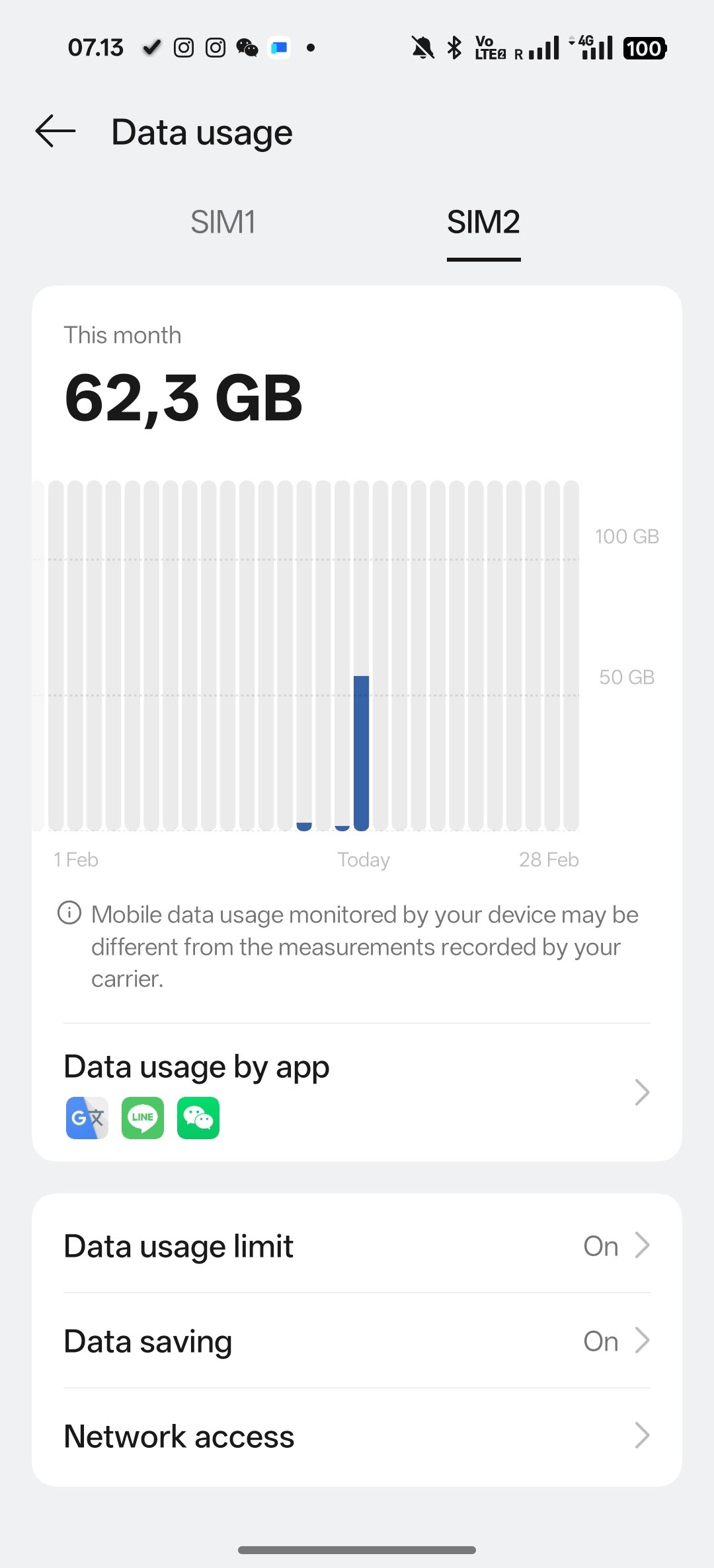
Task: Open Network access settings
Action: (357, 1437)
